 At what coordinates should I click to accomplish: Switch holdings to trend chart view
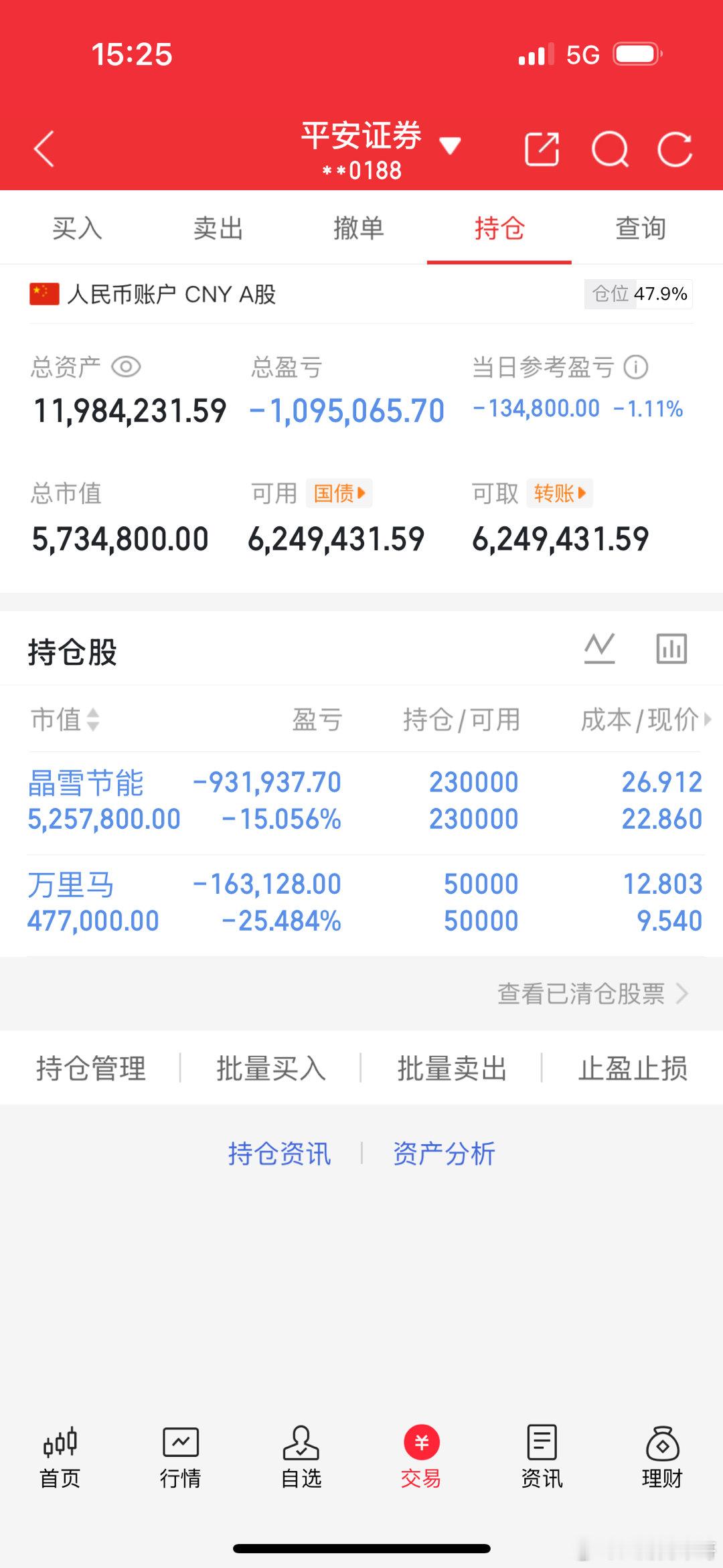pos(599,647)
